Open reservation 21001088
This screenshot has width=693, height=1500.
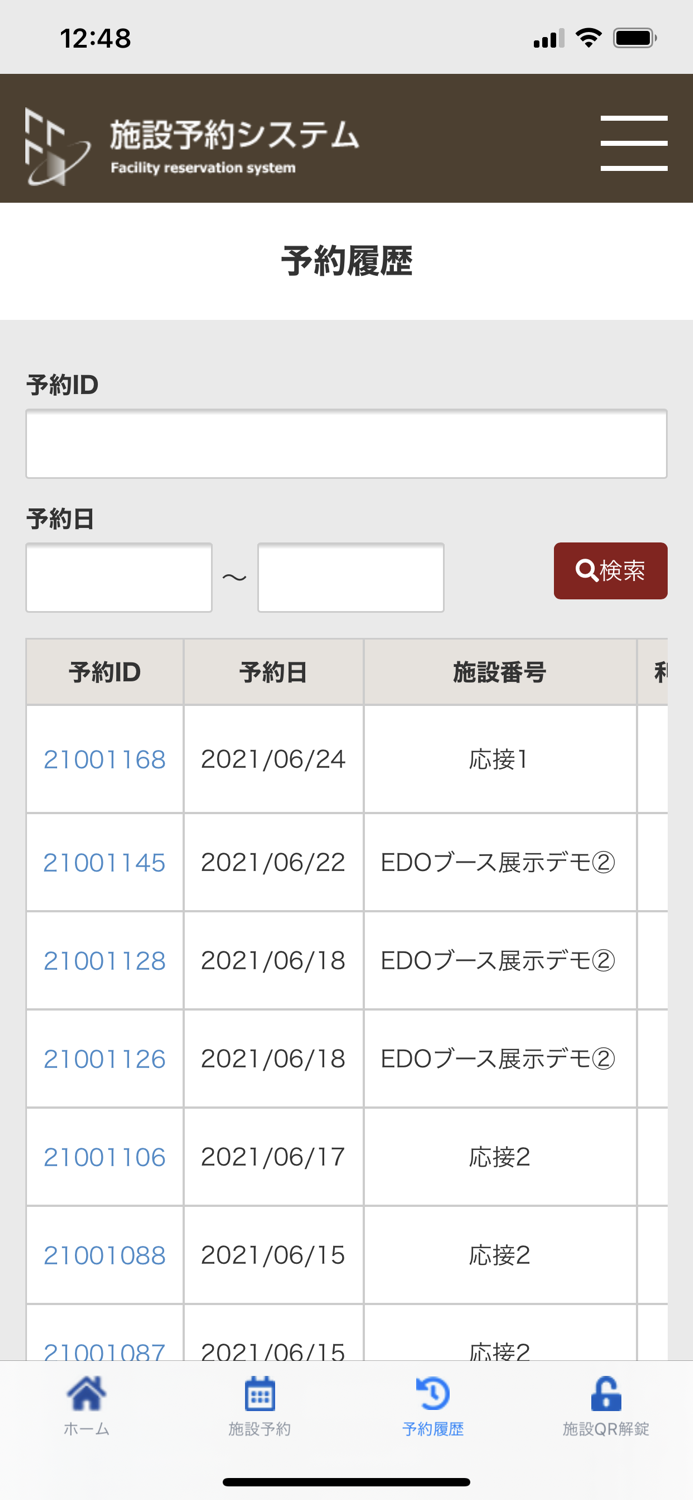pyautogui.click(x=104, y=1255)
